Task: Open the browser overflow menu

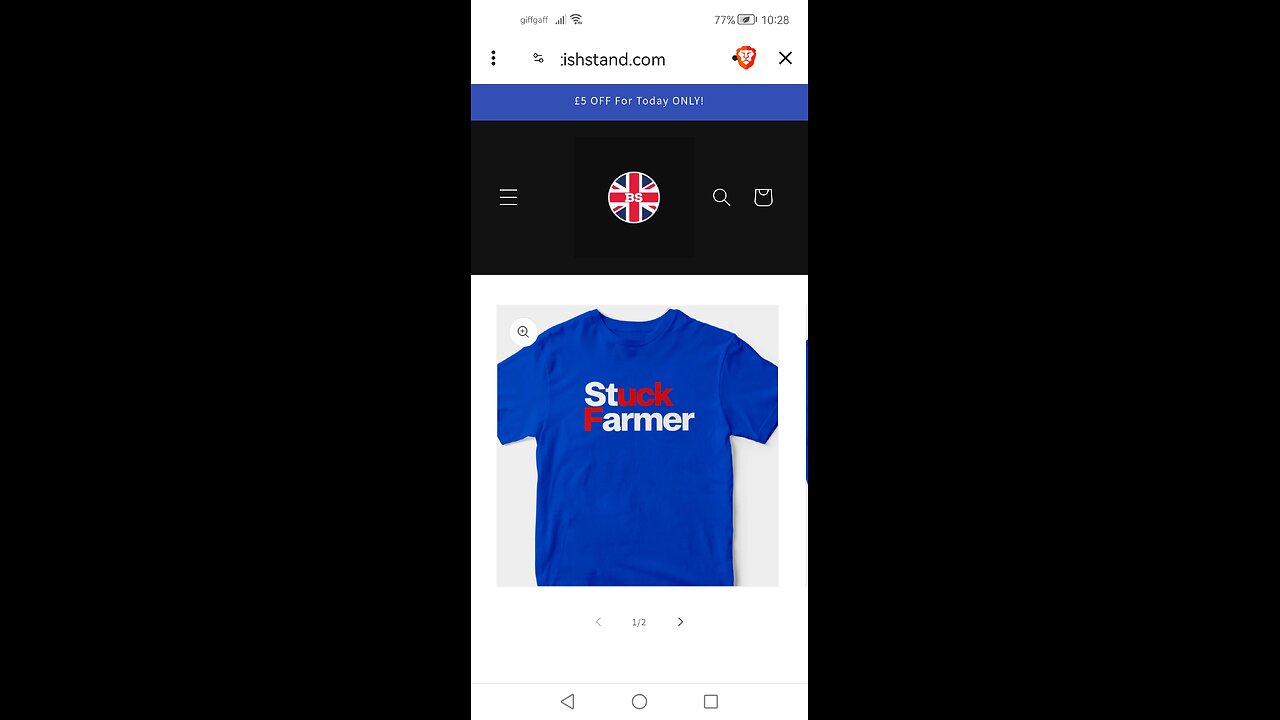Action: point(493,59)
